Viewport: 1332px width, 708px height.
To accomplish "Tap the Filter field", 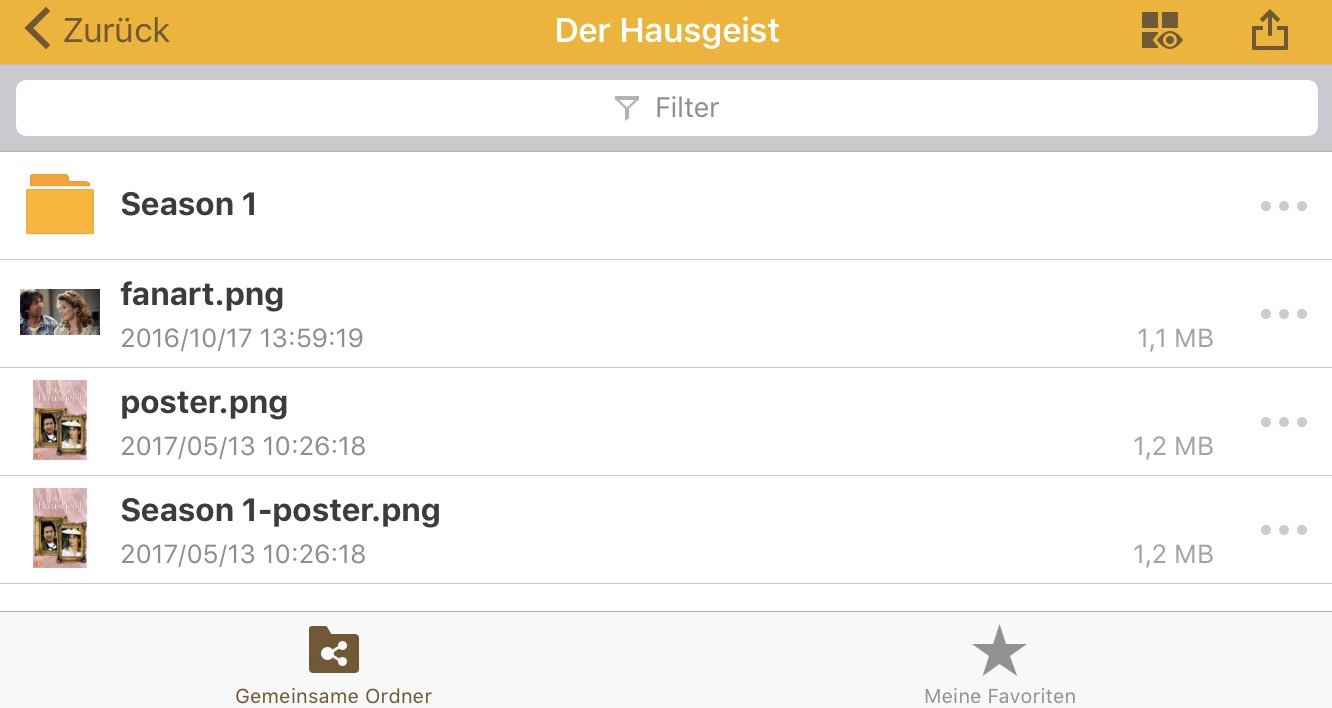I will tap(666, 108).
